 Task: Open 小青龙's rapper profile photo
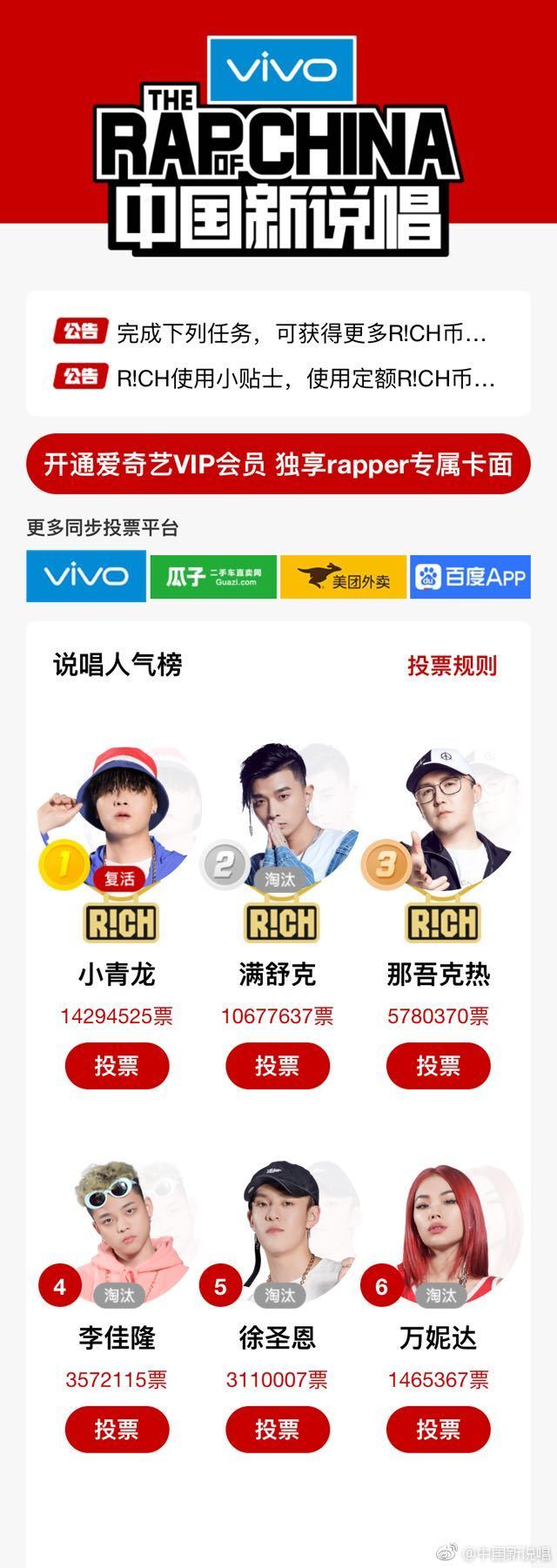[116, 814]
